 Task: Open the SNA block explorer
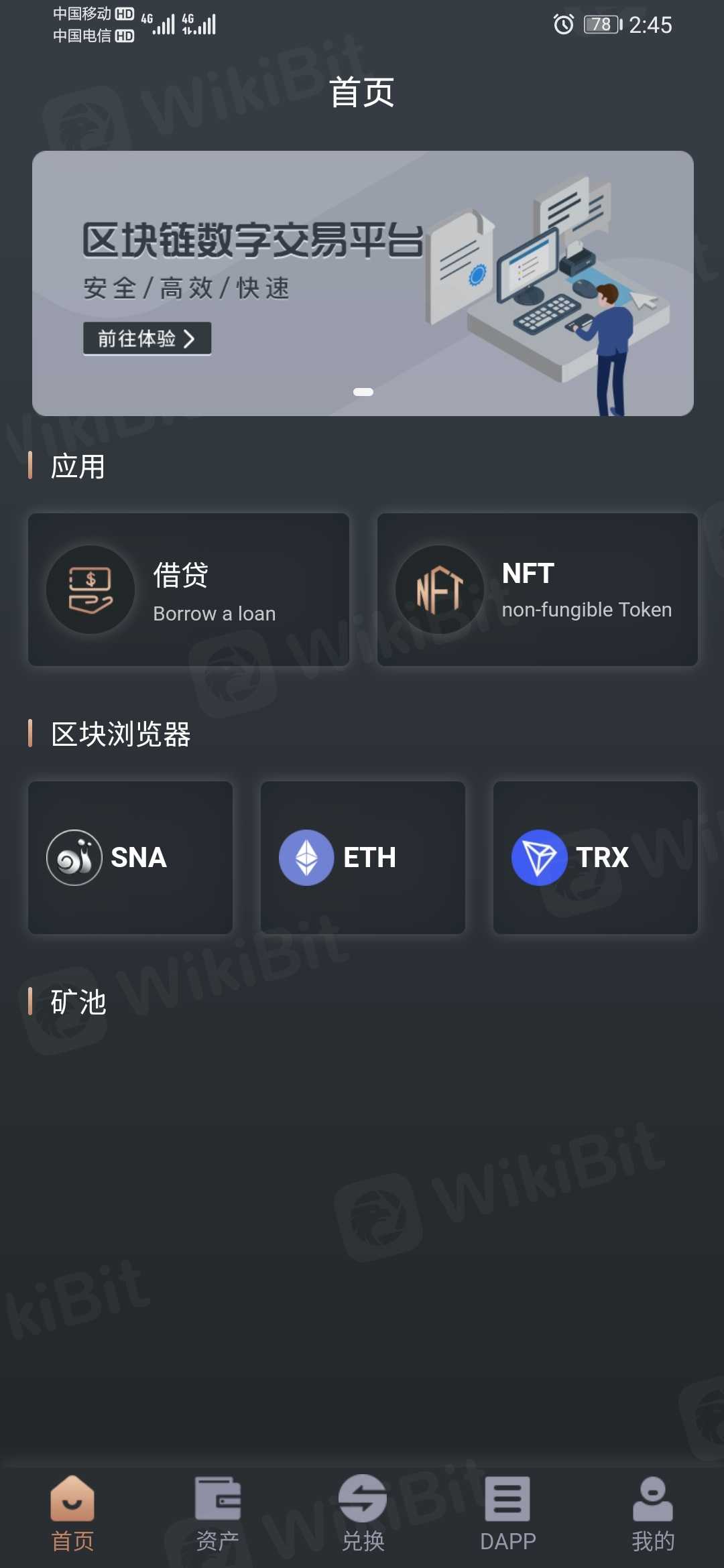(x=130, y=858)
